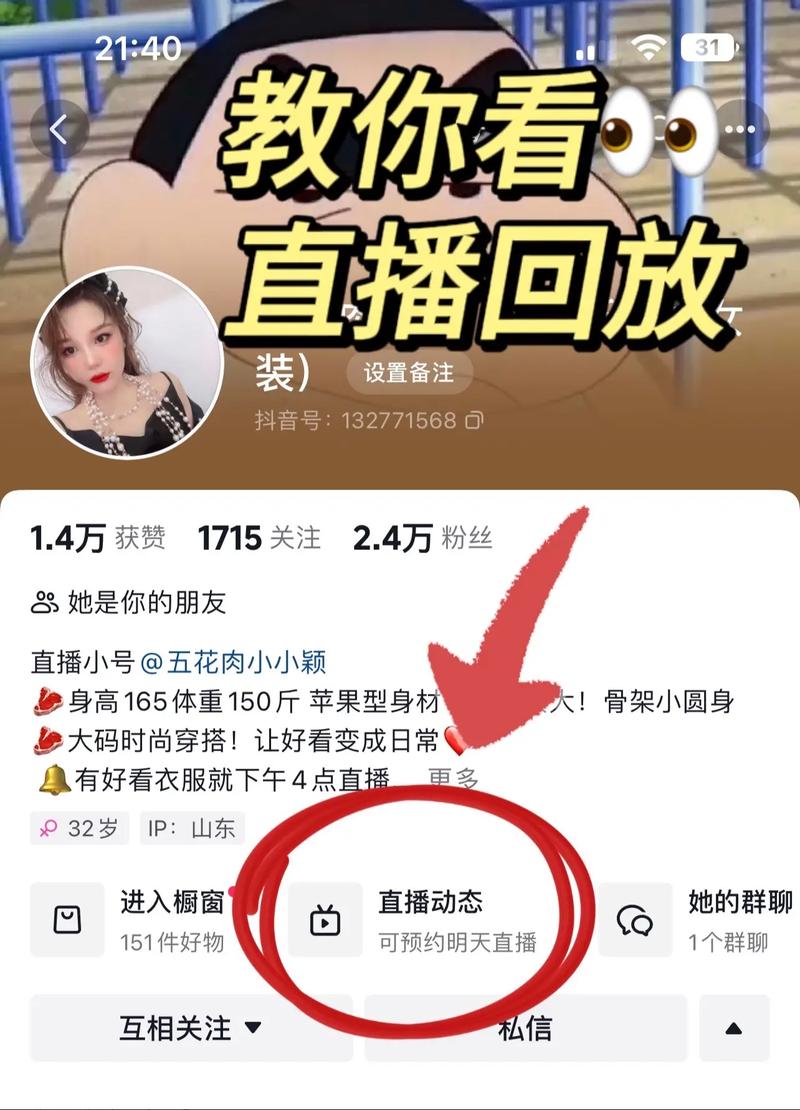800x1110 pixels.
Task: Go back from this profile
Action: (57, 129)
